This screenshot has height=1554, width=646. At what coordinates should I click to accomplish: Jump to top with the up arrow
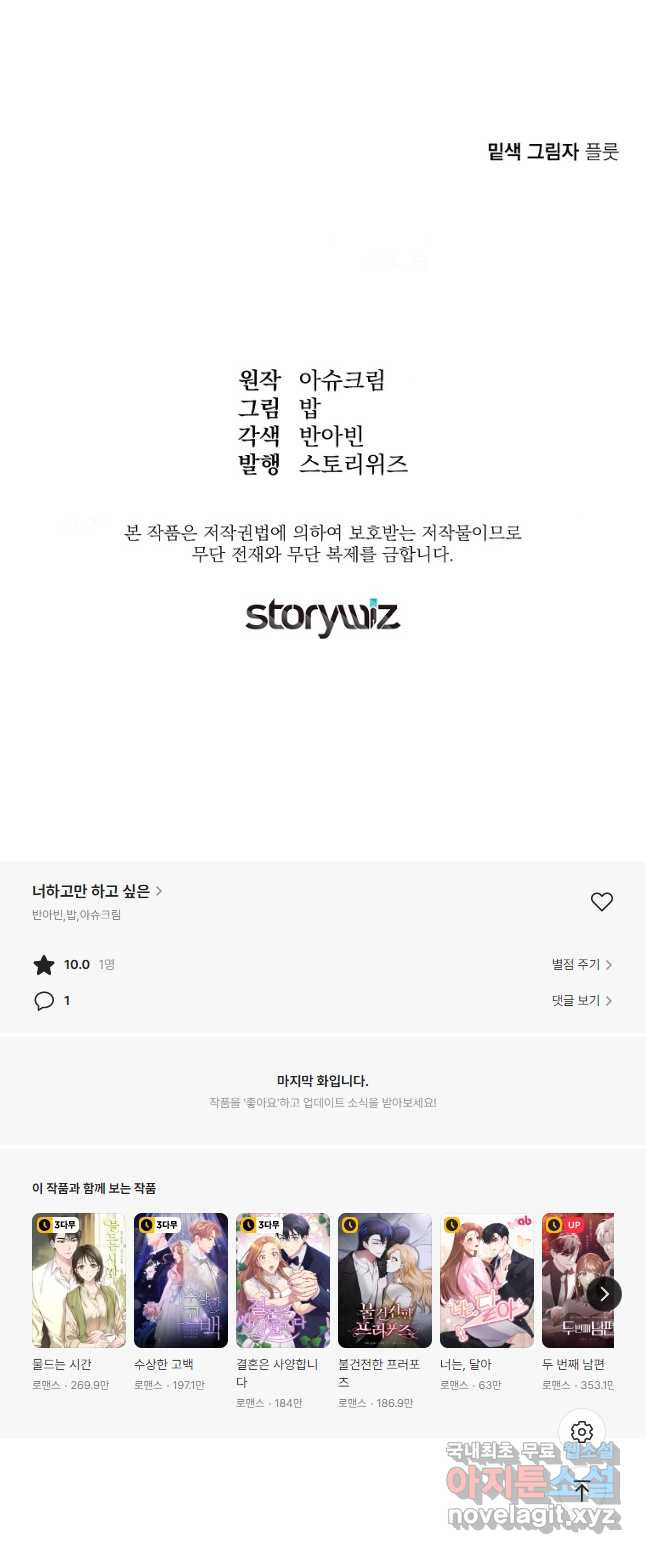pos(582,1491)
